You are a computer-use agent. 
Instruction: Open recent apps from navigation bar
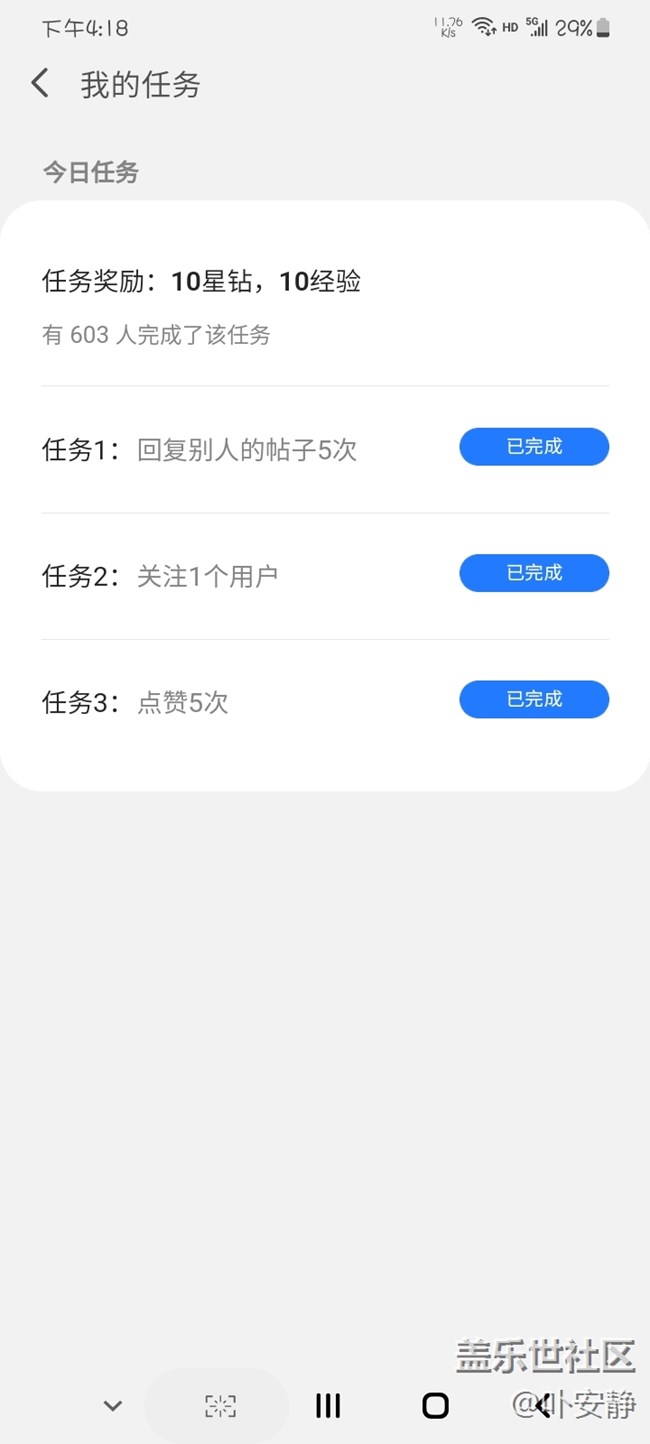coord(328,1406)
